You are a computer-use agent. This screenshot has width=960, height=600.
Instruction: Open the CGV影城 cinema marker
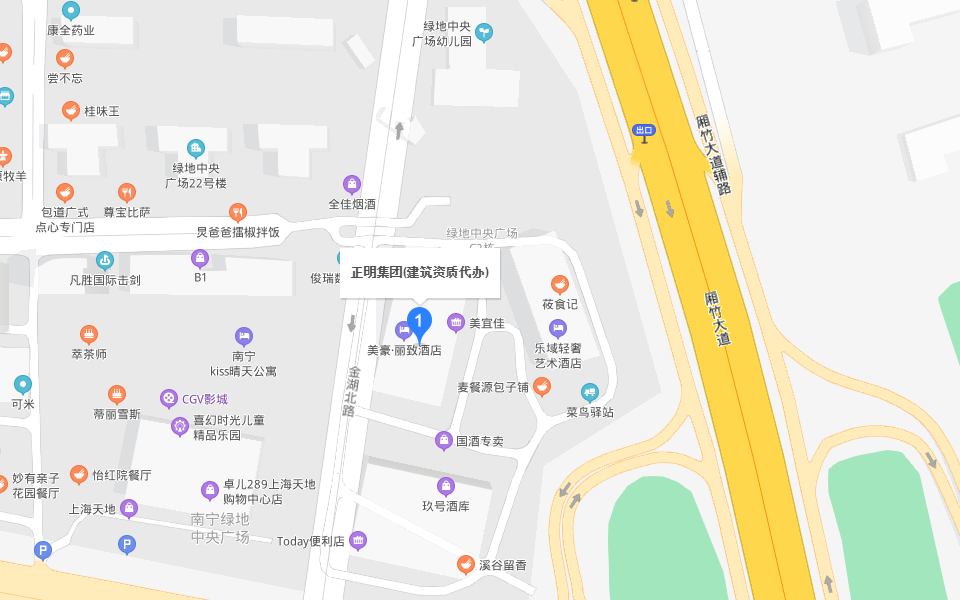(x=170, y=399)
